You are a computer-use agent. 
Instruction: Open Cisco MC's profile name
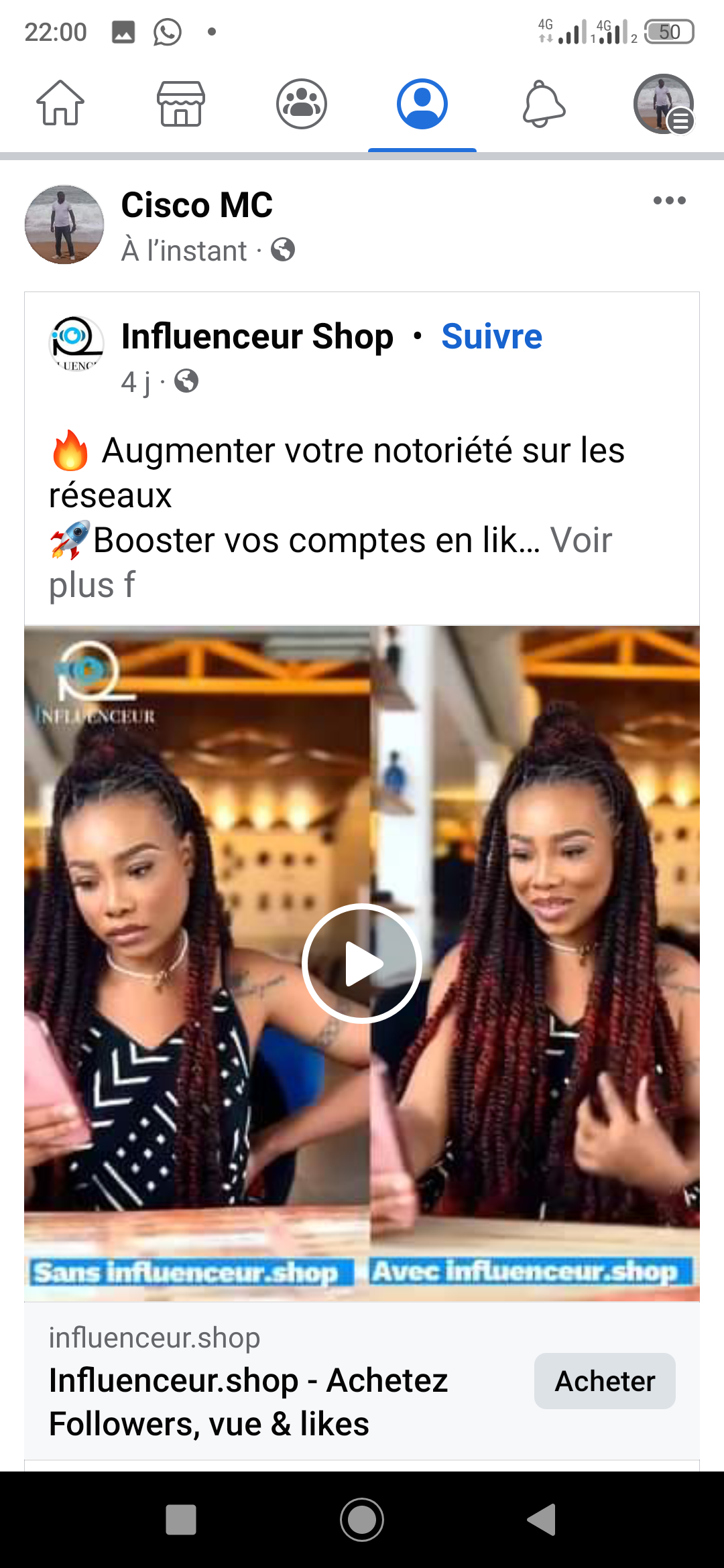(x=197, y=205)
